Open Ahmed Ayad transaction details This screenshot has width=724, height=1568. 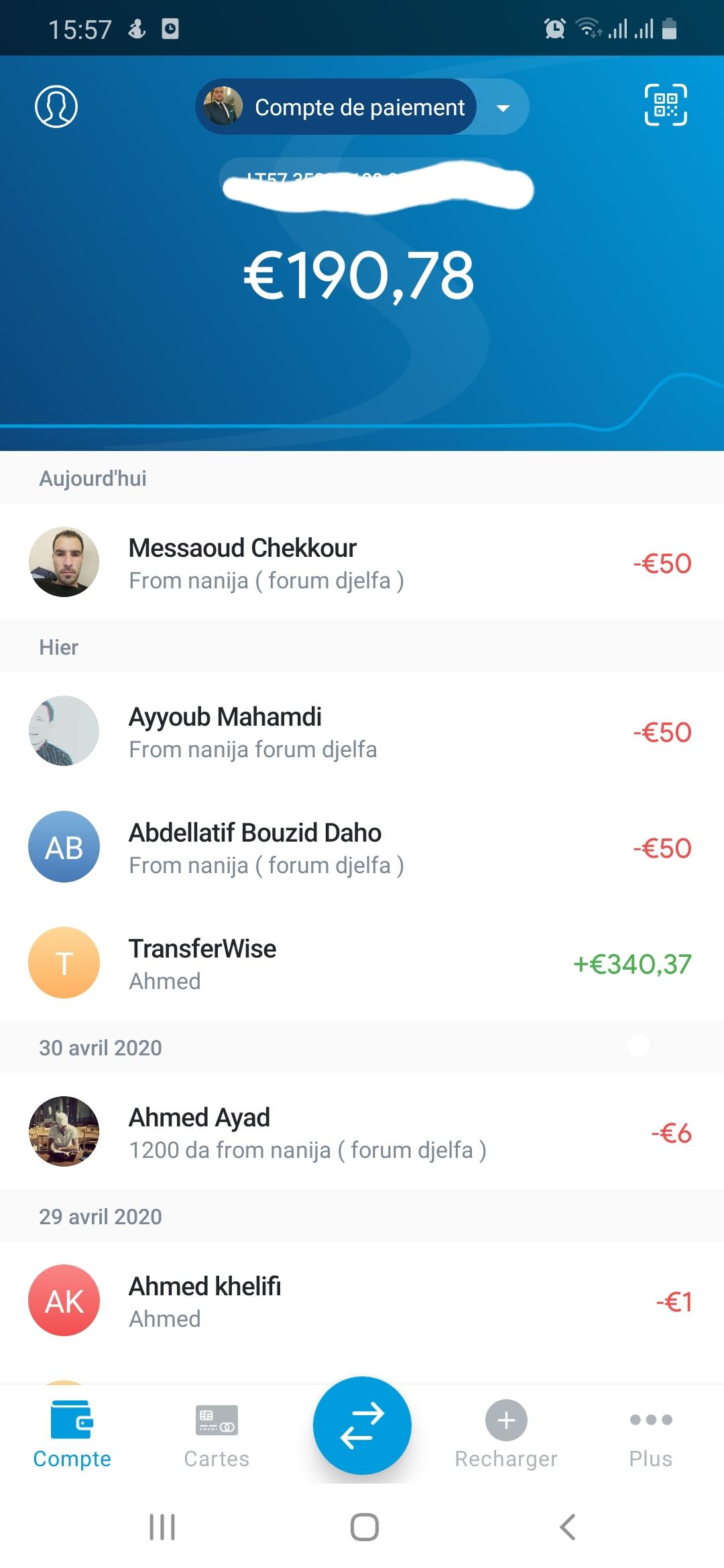[362, 1132]
